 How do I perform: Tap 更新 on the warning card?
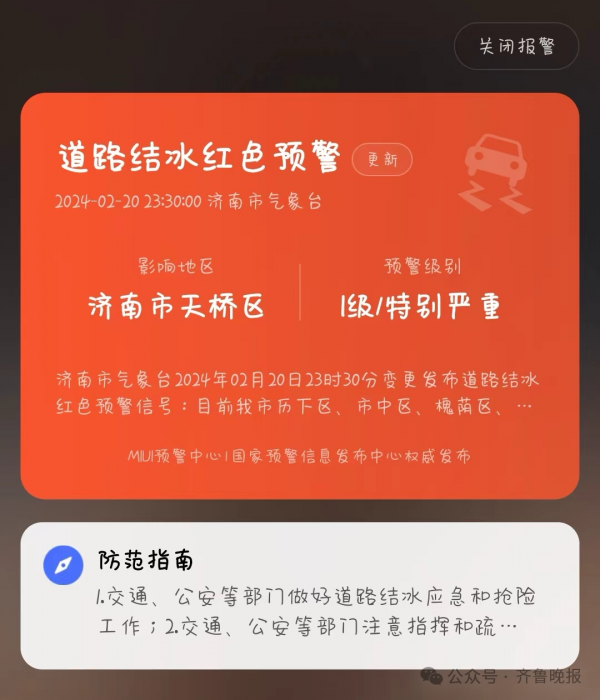tap(382, 159)
